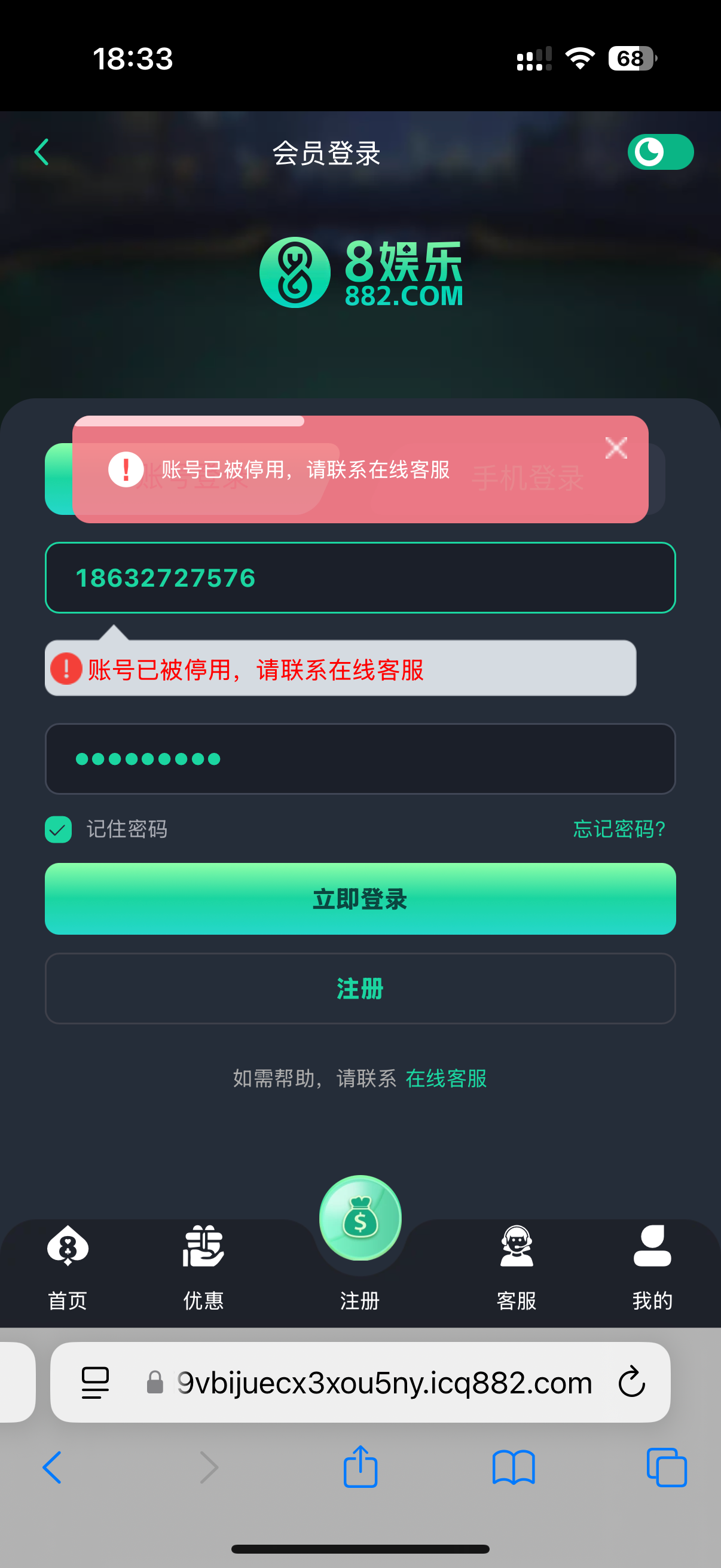This screenshot has height=1568, width=721.
Task: Go back using the green header arrow
Action: [x=41, y=151]
